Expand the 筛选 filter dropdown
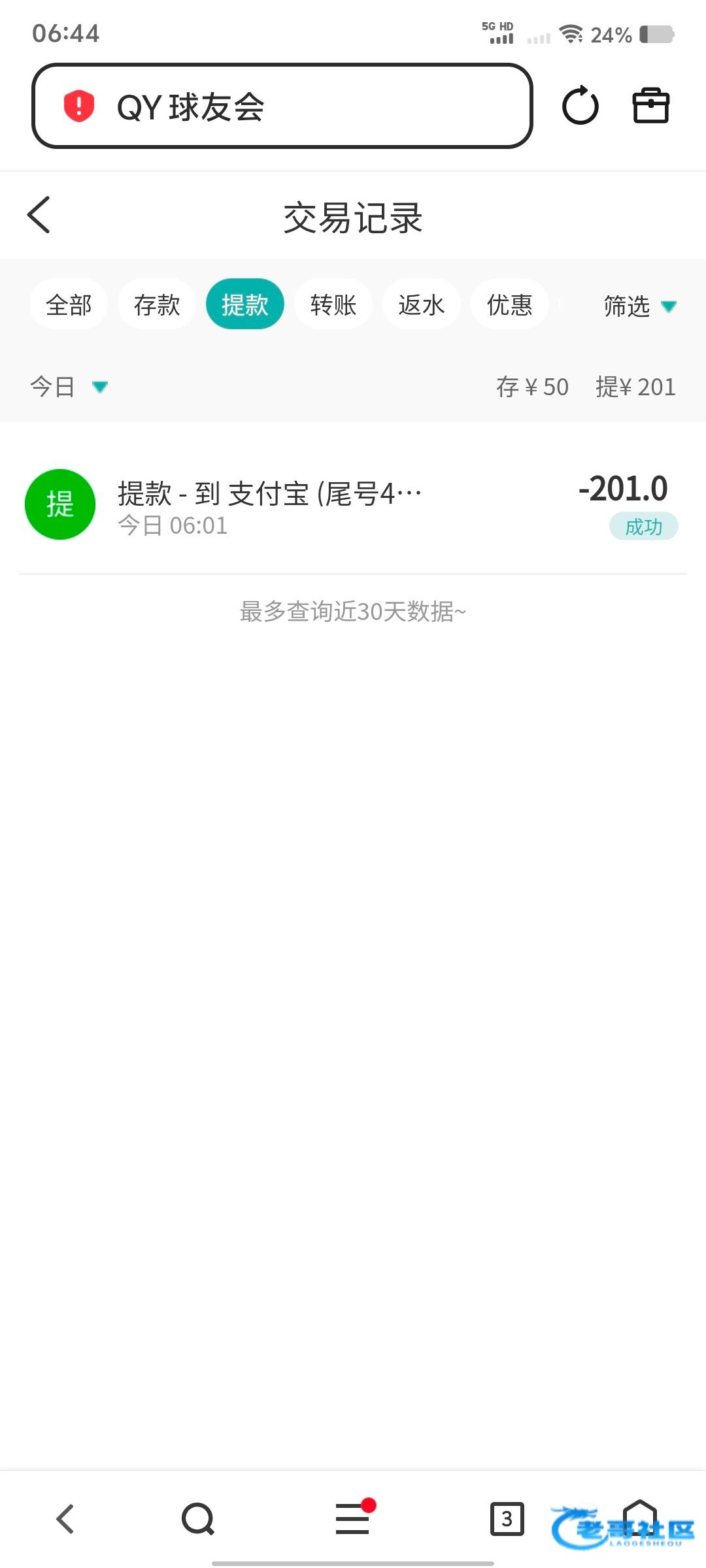This screenshot has width=706, height=1568. (x=639, y=306)
